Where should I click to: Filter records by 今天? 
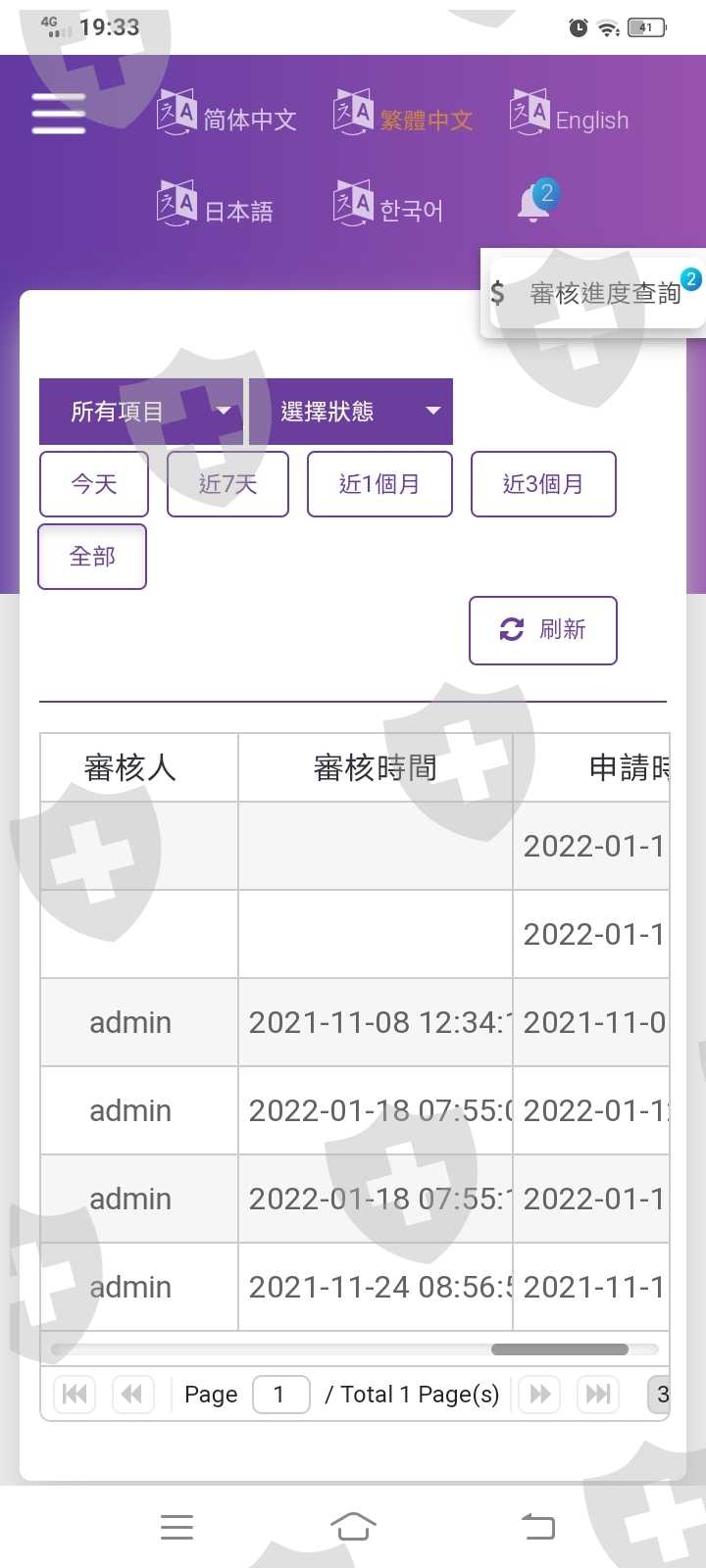(x=94, y=484)
